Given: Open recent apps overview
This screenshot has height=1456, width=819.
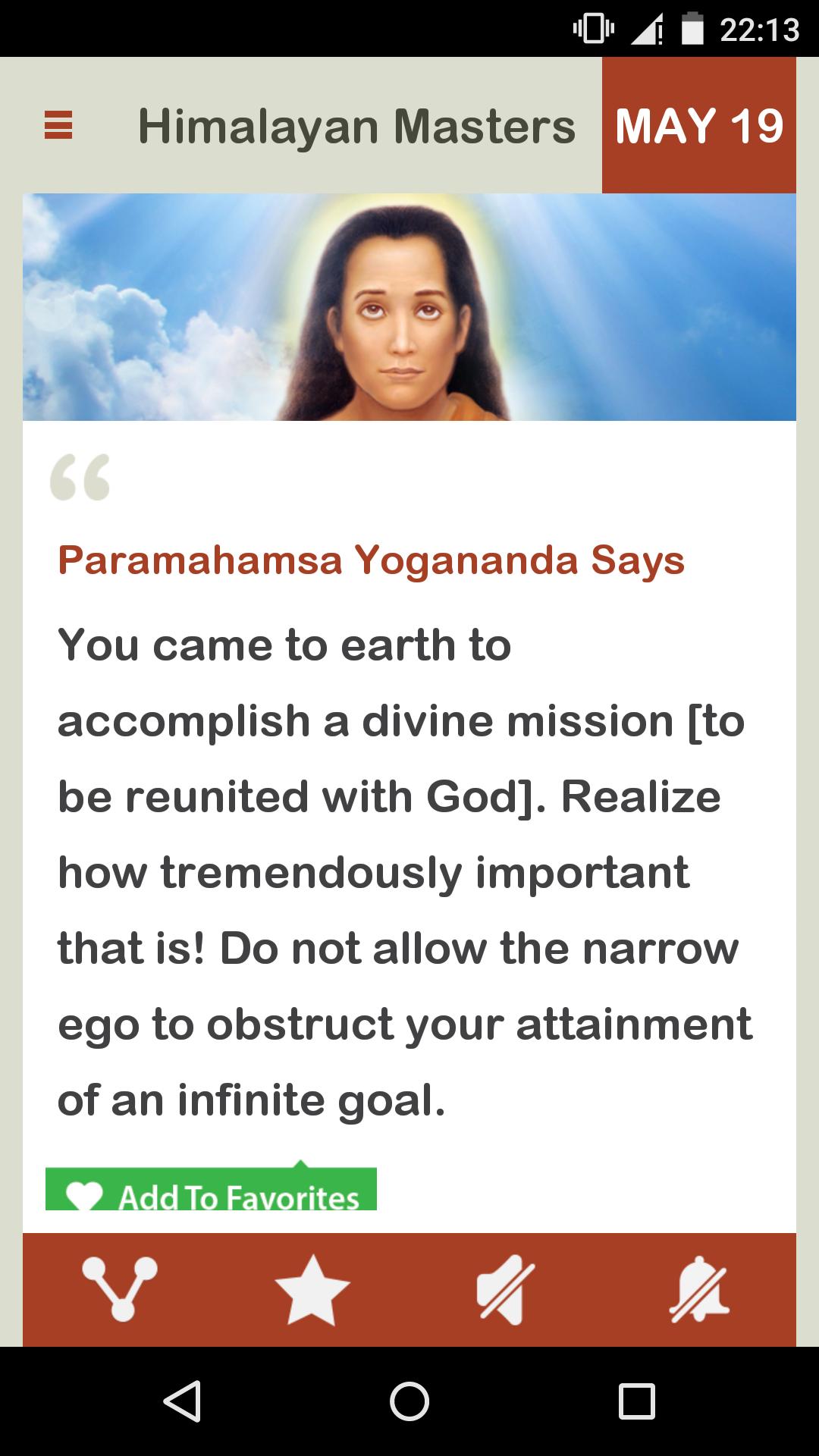Looking at the screenshot, I should point(636,1401).
